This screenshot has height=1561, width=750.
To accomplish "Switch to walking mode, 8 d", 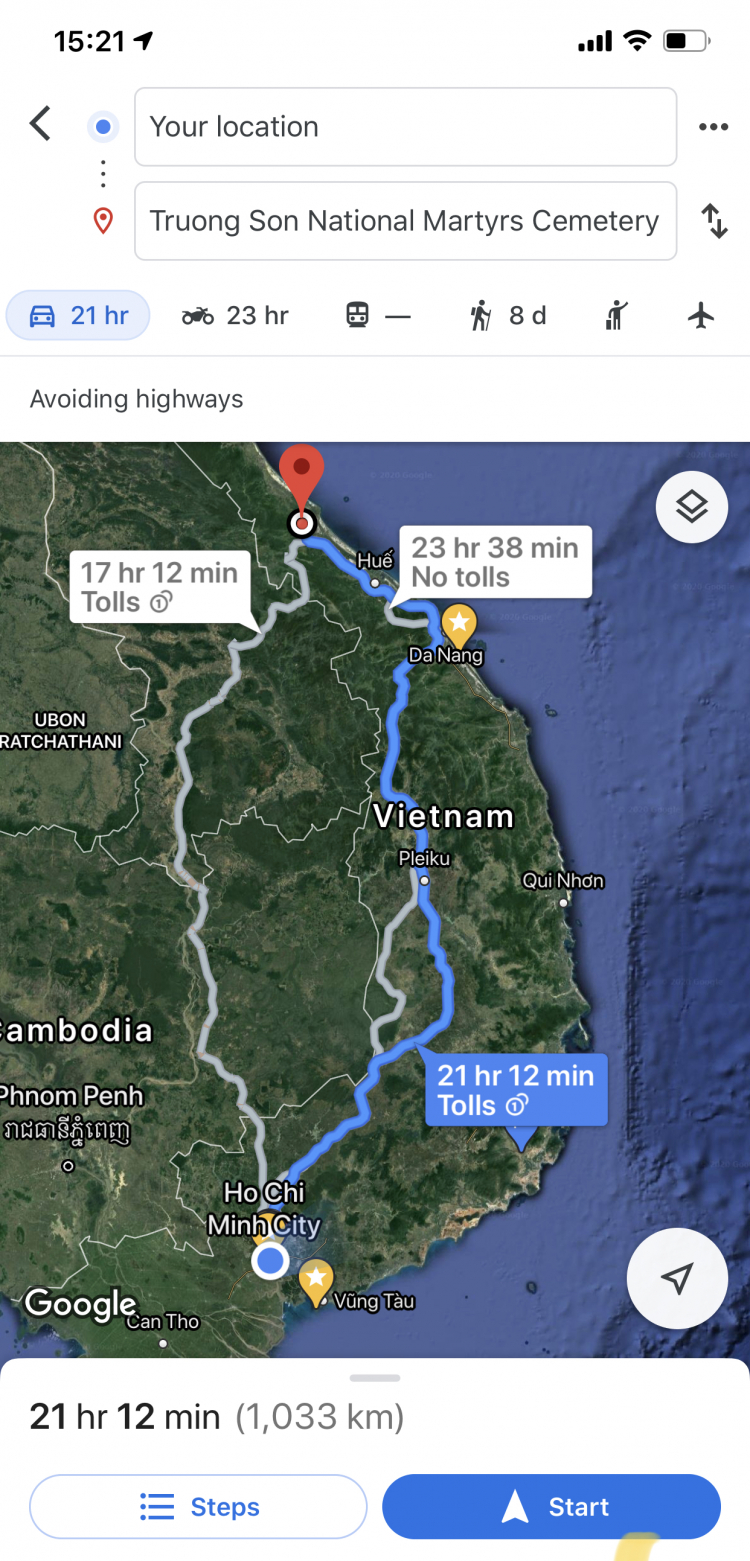I will [508, 316].
